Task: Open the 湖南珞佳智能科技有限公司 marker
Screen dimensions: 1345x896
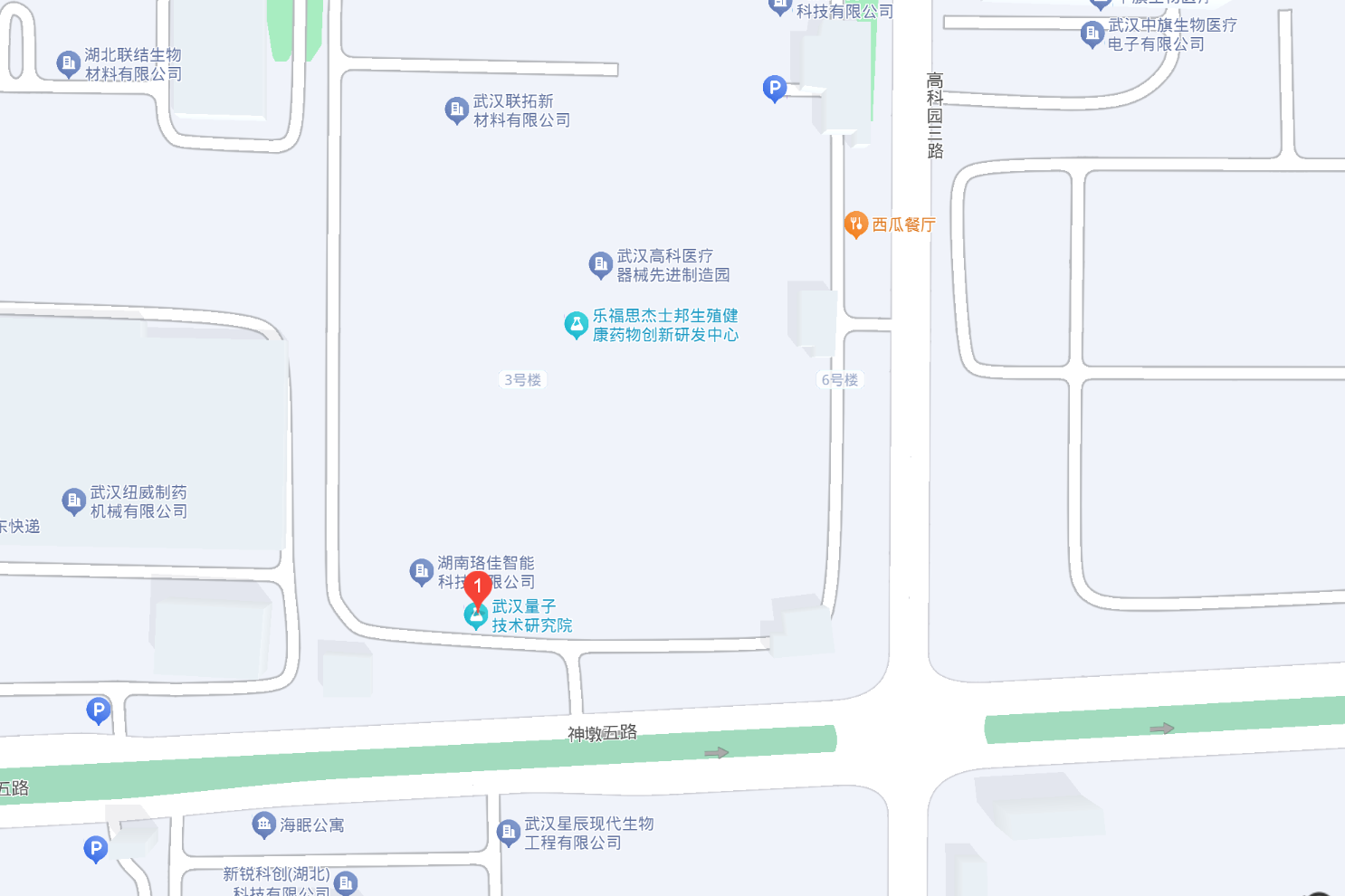Action: click(x=422, y=571)
